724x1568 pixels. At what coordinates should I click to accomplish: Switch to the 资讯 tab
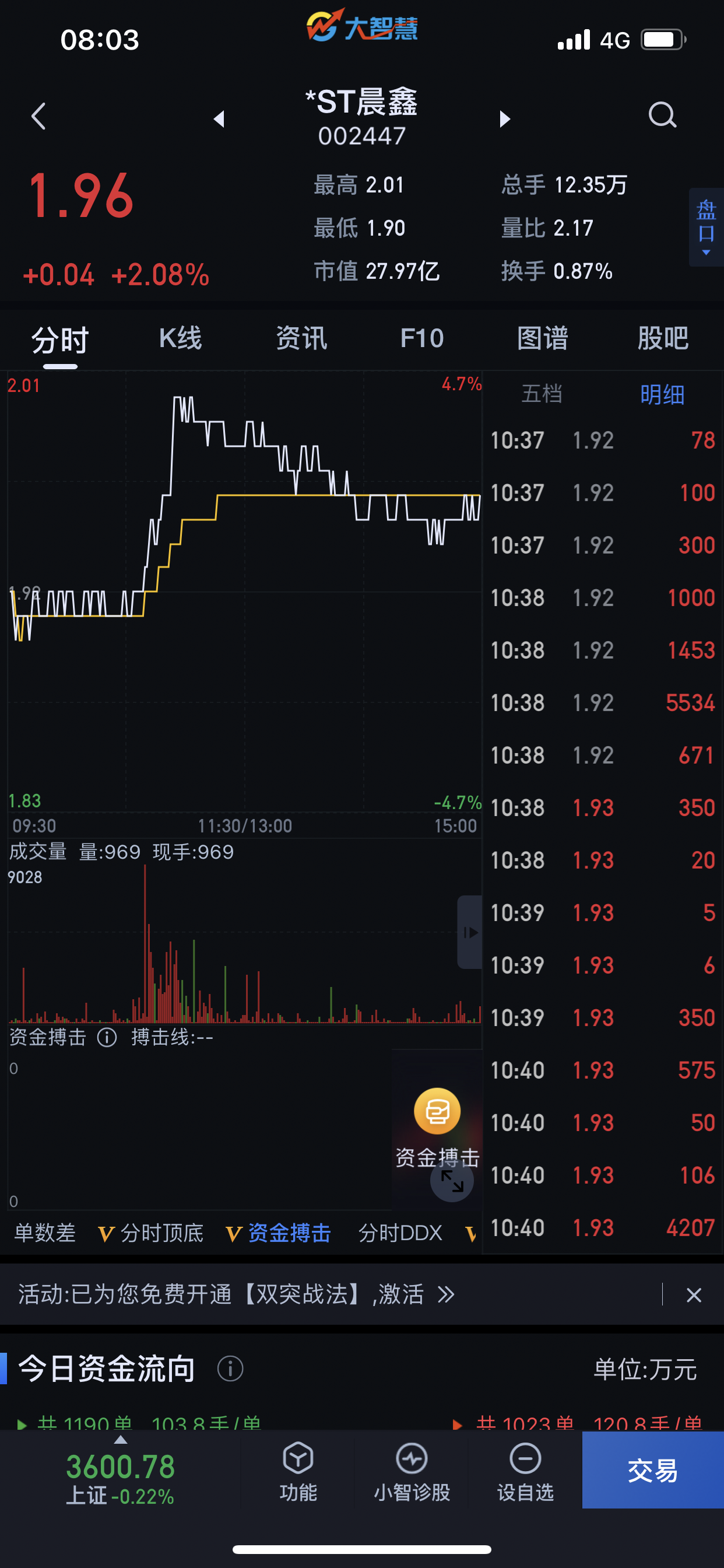point(301,338)
